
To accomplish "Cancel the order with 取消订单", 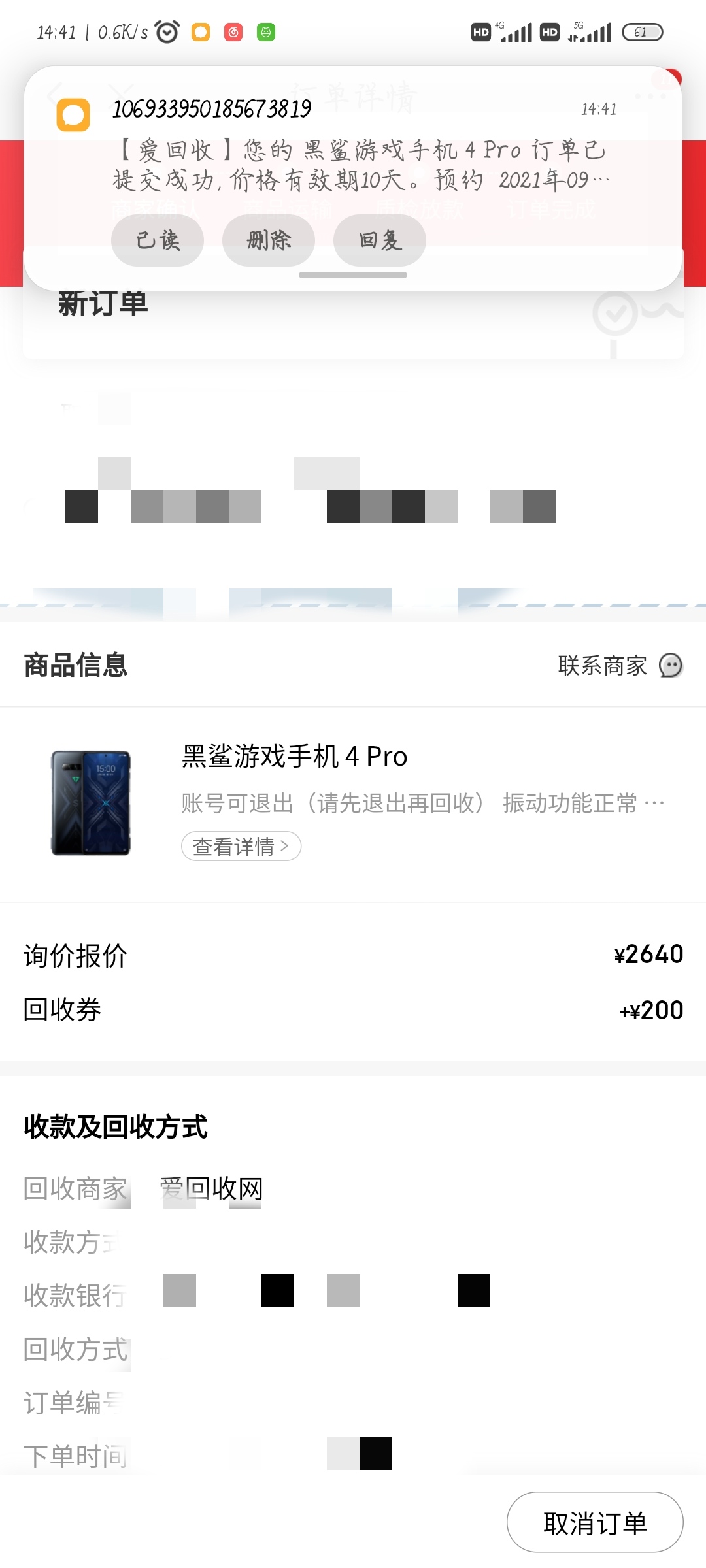I will click(x=595, y=1523).
